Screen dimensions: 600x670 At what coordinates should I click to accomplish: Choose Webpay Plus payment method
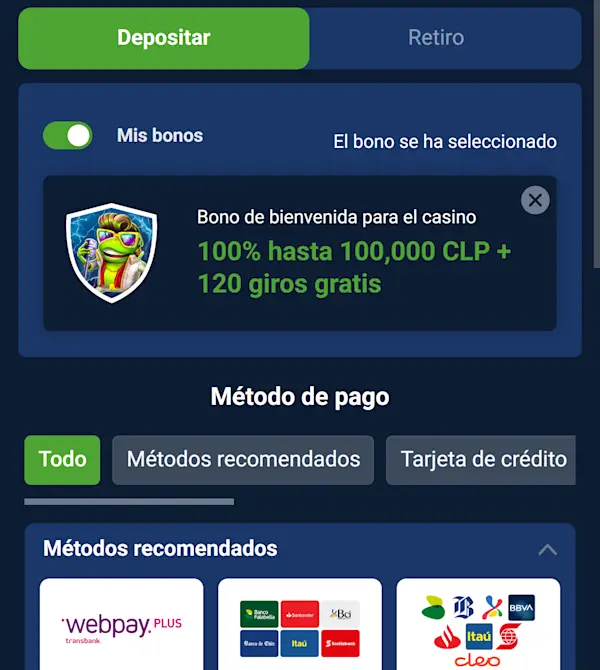(x=121, y=626)
